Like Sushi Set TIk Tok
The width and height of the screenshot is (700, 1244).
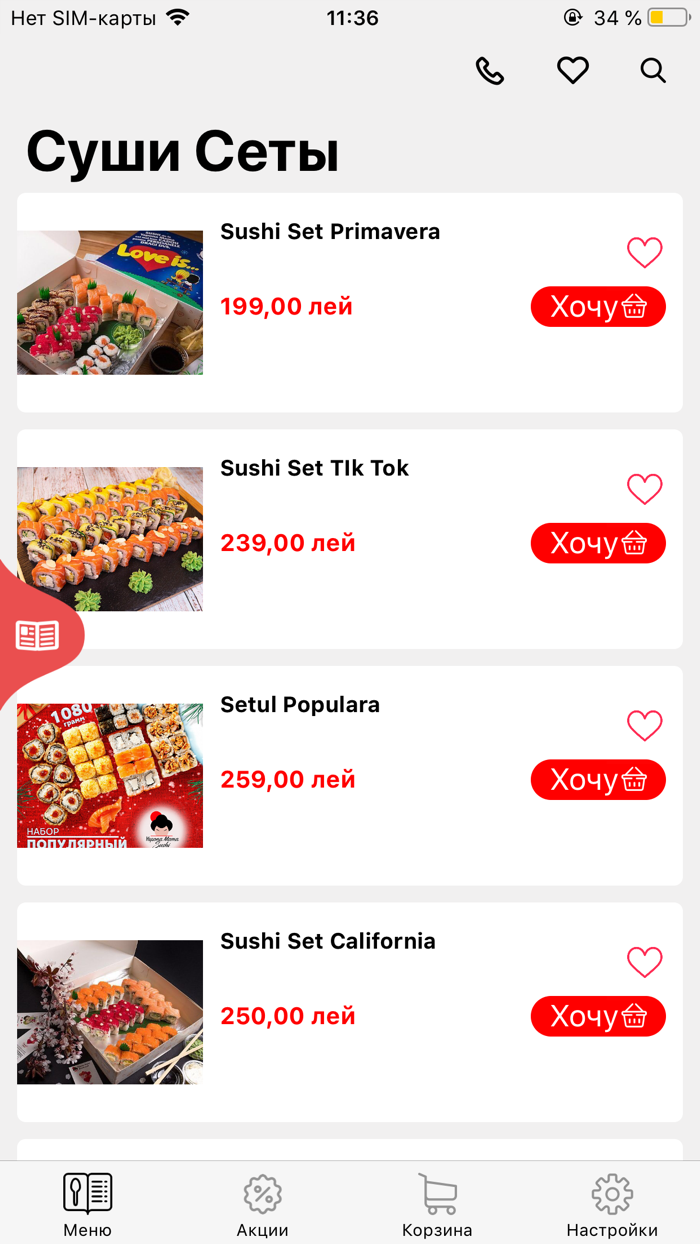point(644,489)
